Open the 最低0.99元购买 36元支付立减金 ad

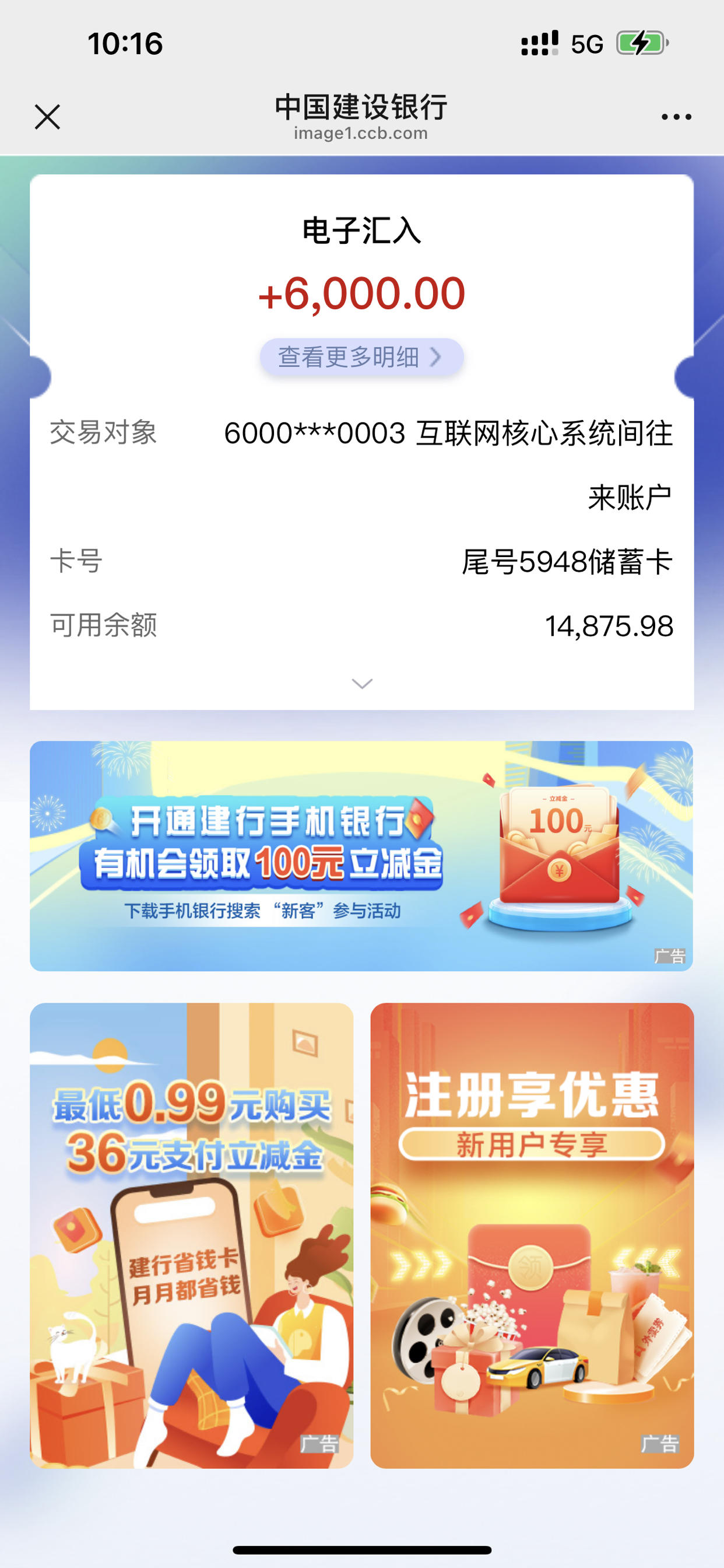tap(192, 1235)
